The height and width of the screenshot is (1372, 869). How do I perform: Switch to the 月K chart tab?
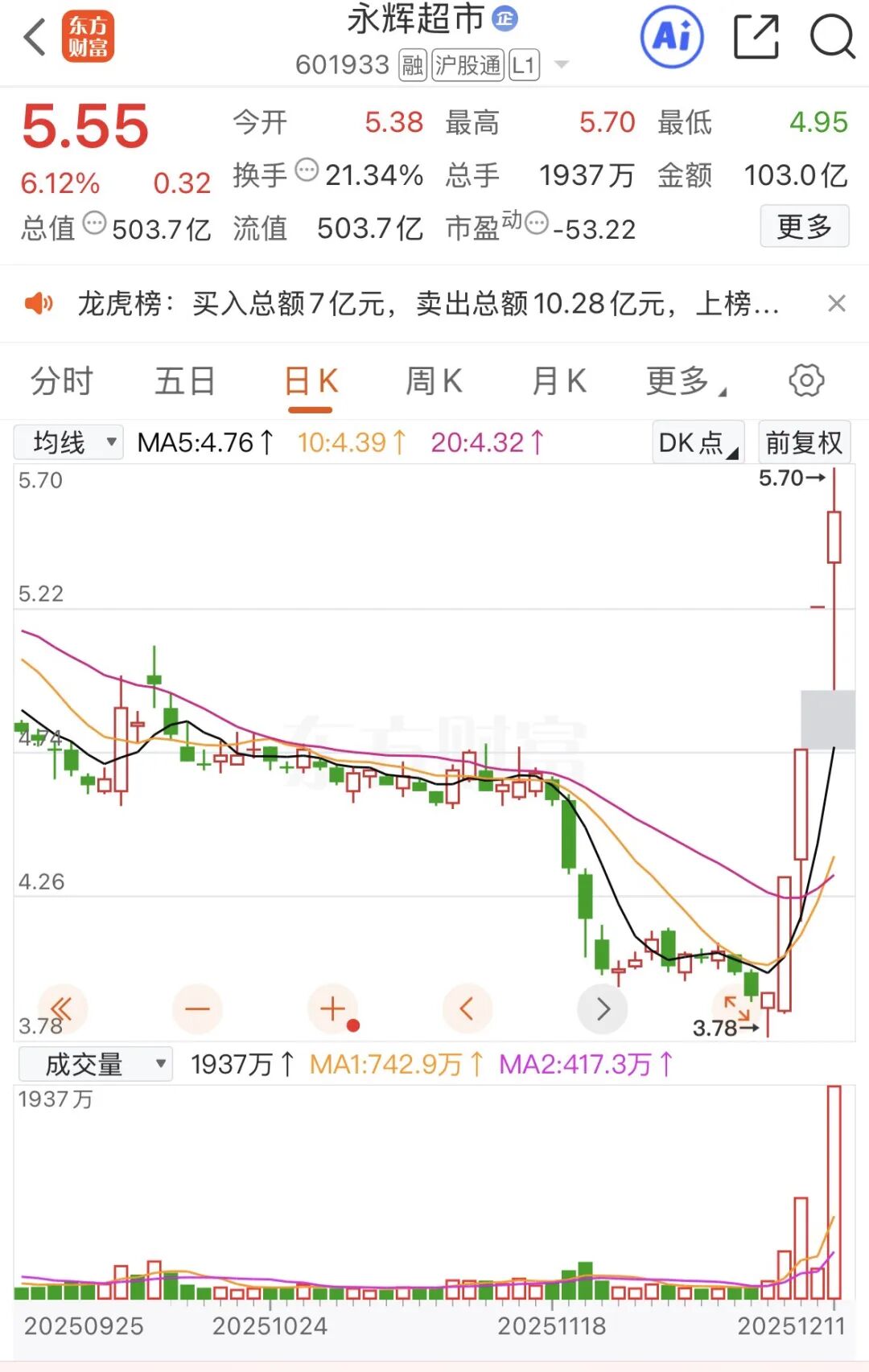558,380
